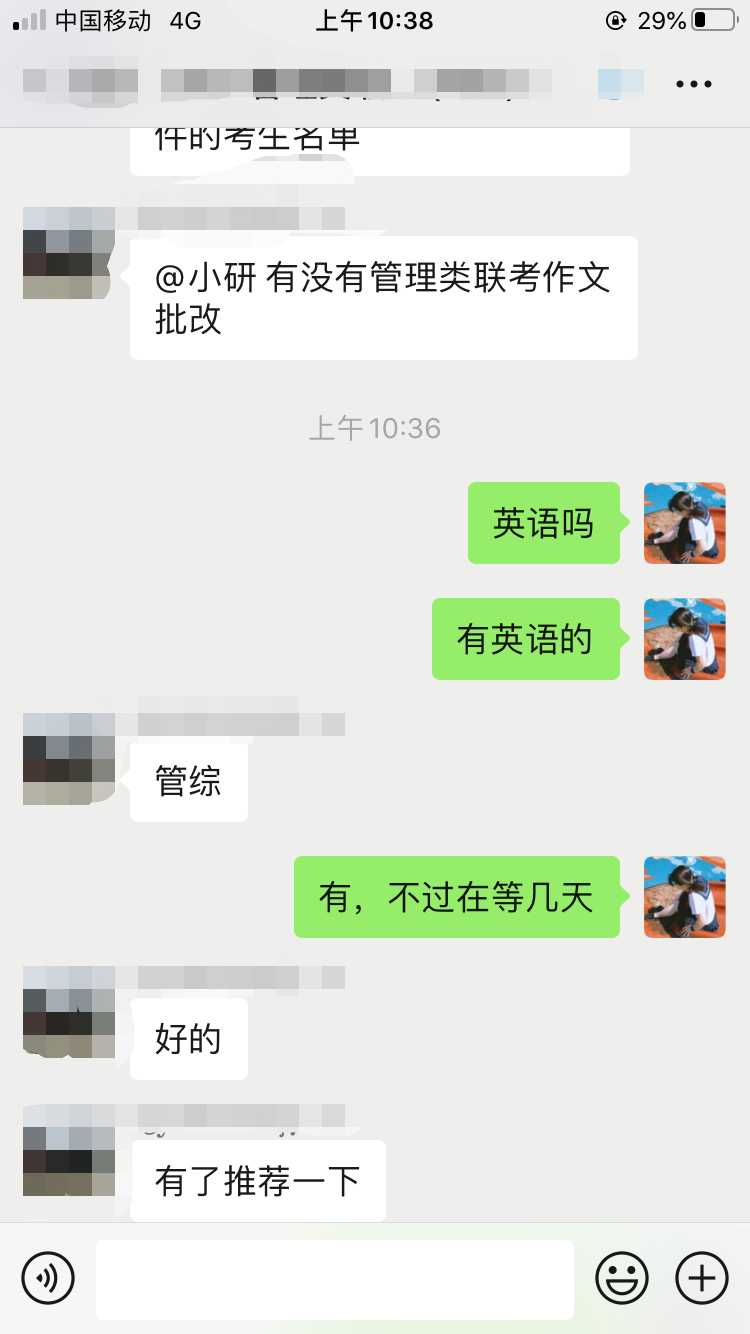Switch to voice message input
Viewport: 750px width, 1334px height.
tap(49, 1278)
